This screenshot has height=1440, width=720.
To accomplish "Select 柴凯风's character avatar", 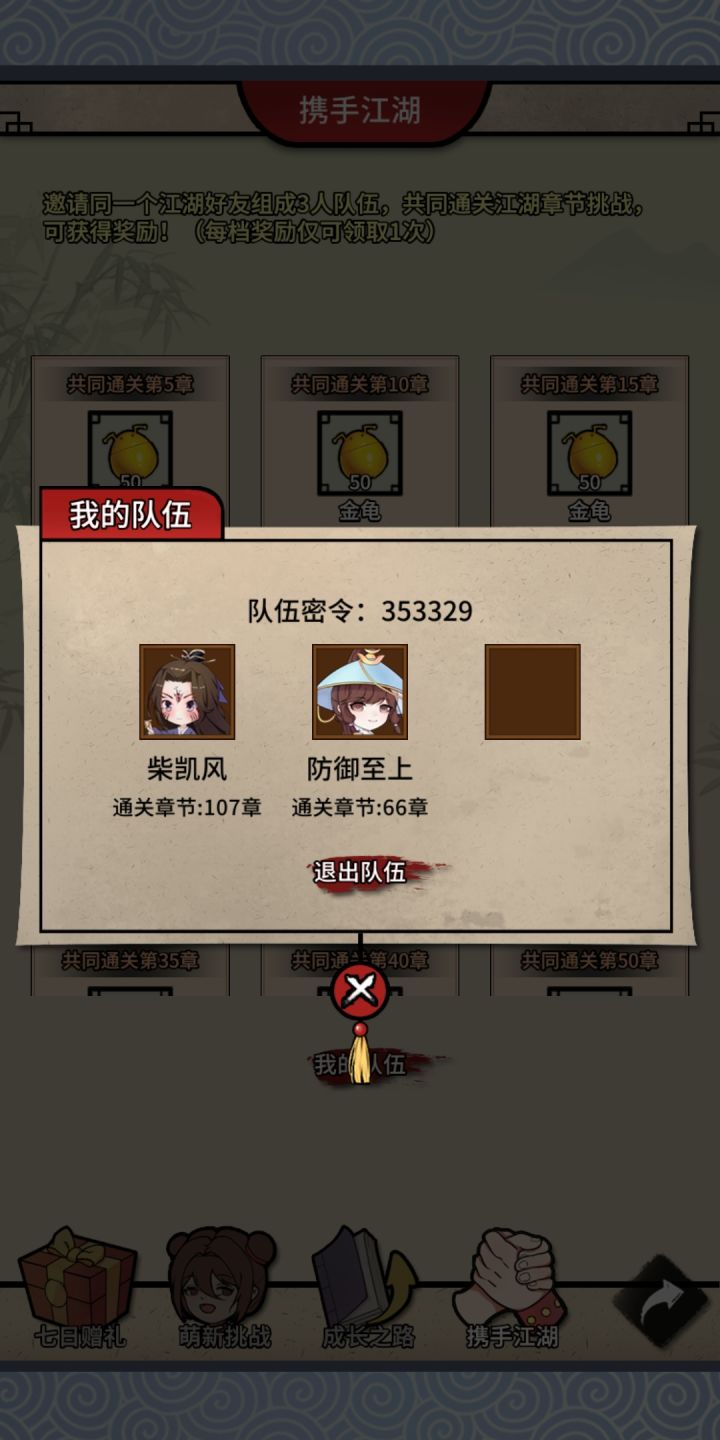I will 185,690.
